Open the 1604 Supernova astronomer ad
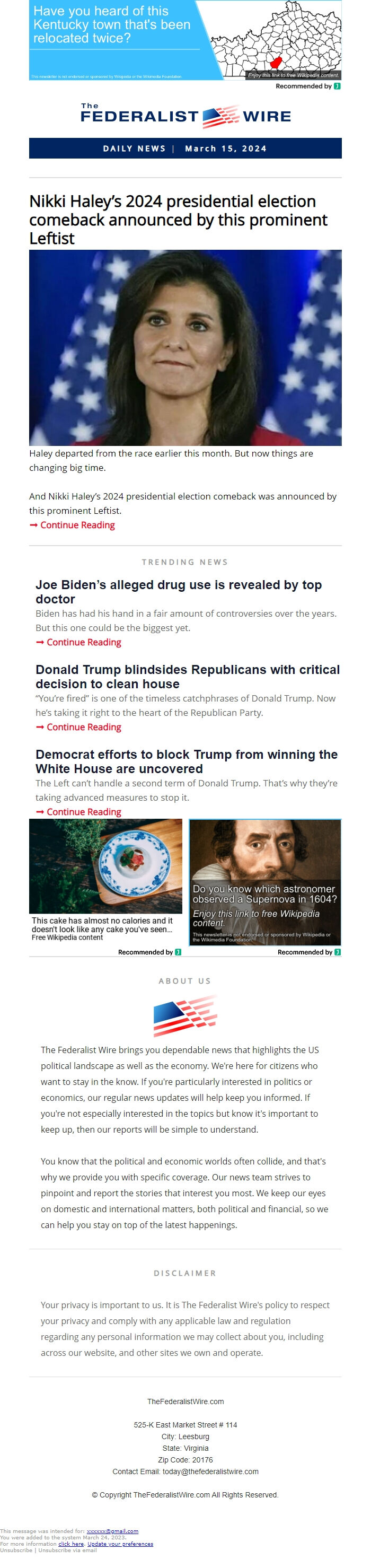Image resolution: width=371 pixels, height=1568 pixels. [264, 881]
